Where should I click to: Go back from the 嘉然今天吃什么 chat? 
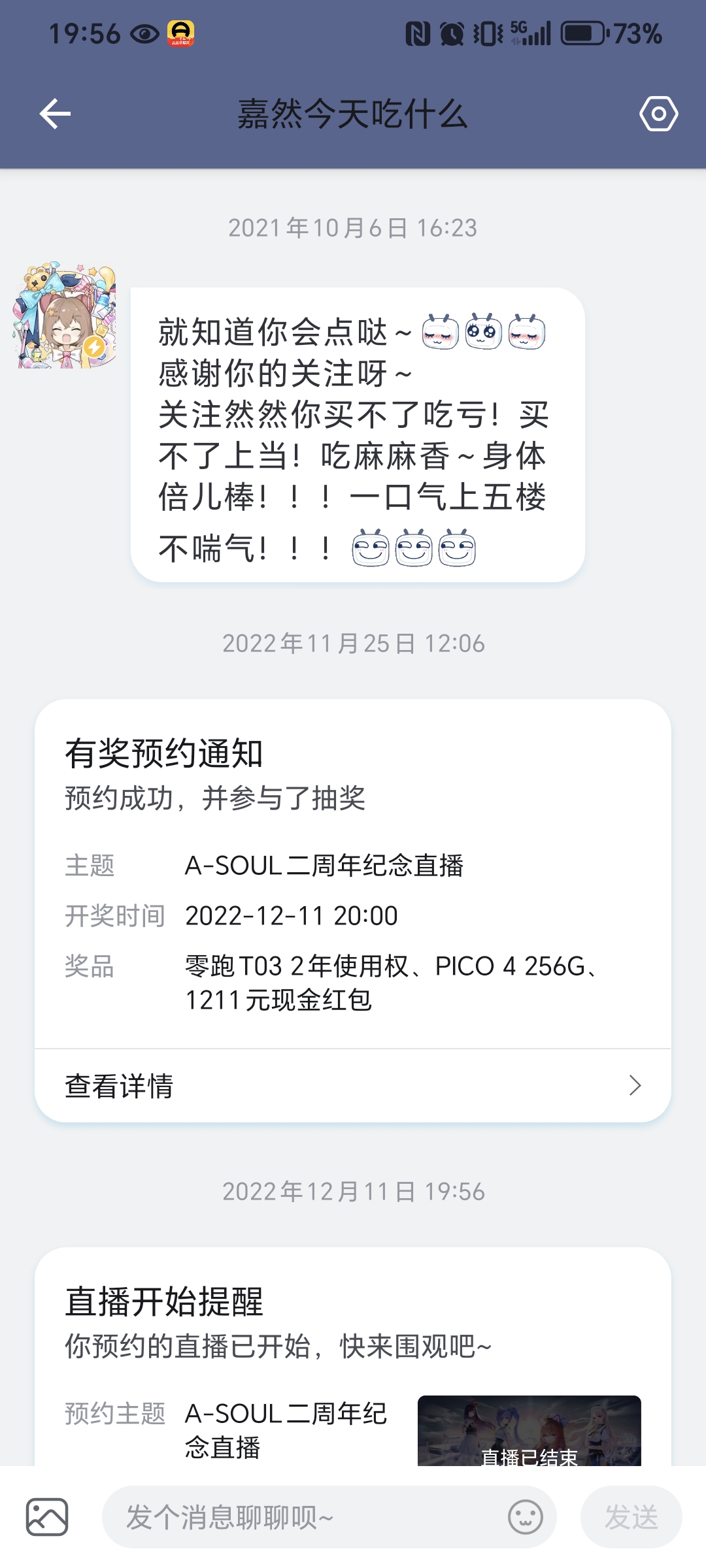(55, 114)
